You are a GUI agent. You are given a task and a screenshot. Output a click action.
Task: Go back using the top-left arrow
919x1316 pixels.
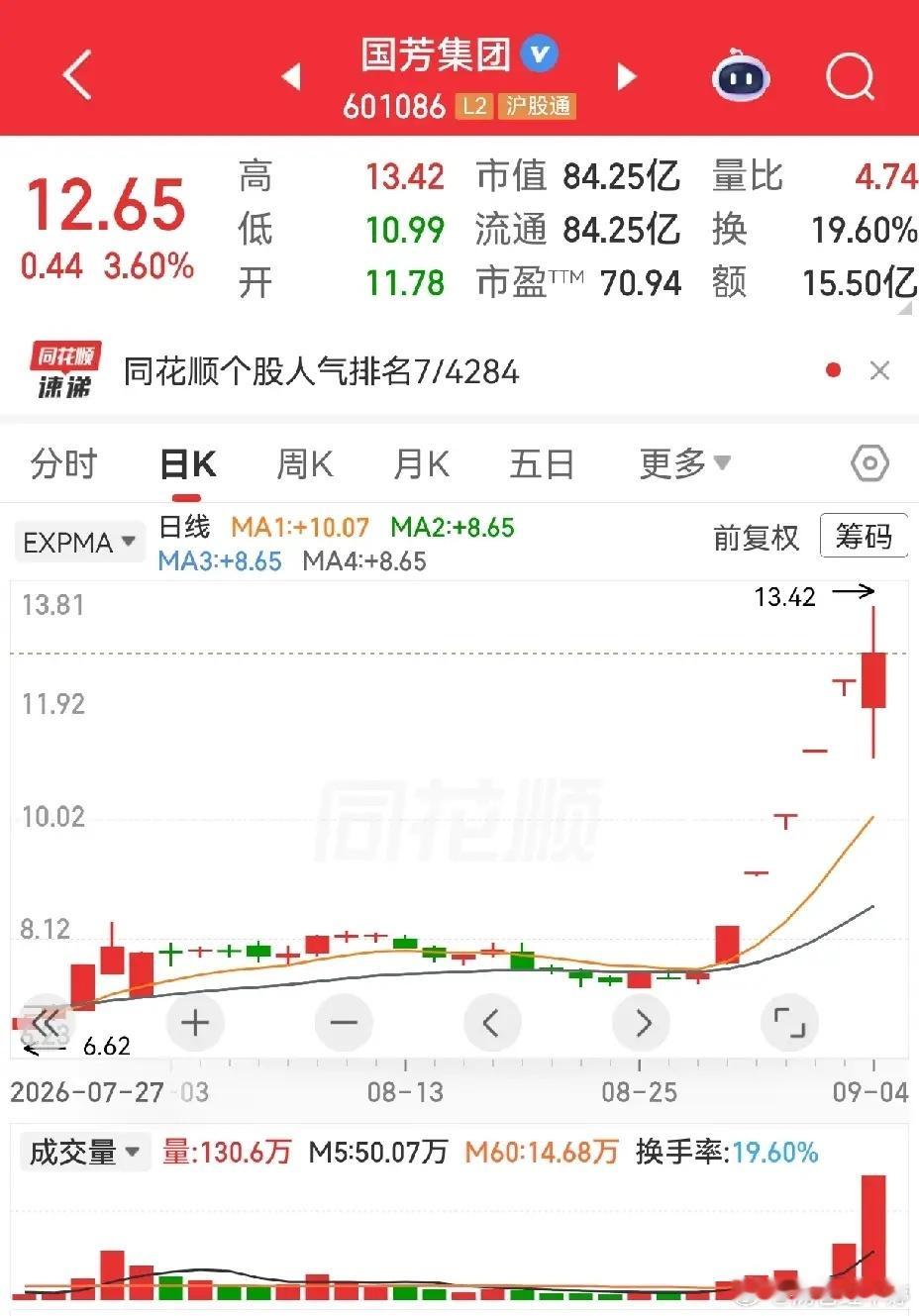click(x=77, y=74)
